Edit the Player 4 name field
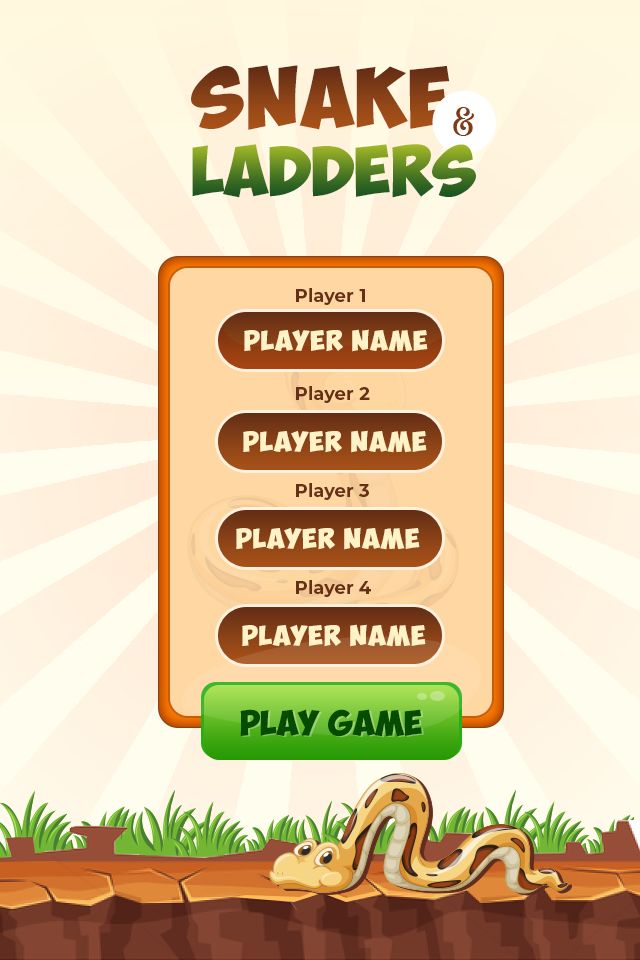The image size is (640, 960). [x=330, y=635]
